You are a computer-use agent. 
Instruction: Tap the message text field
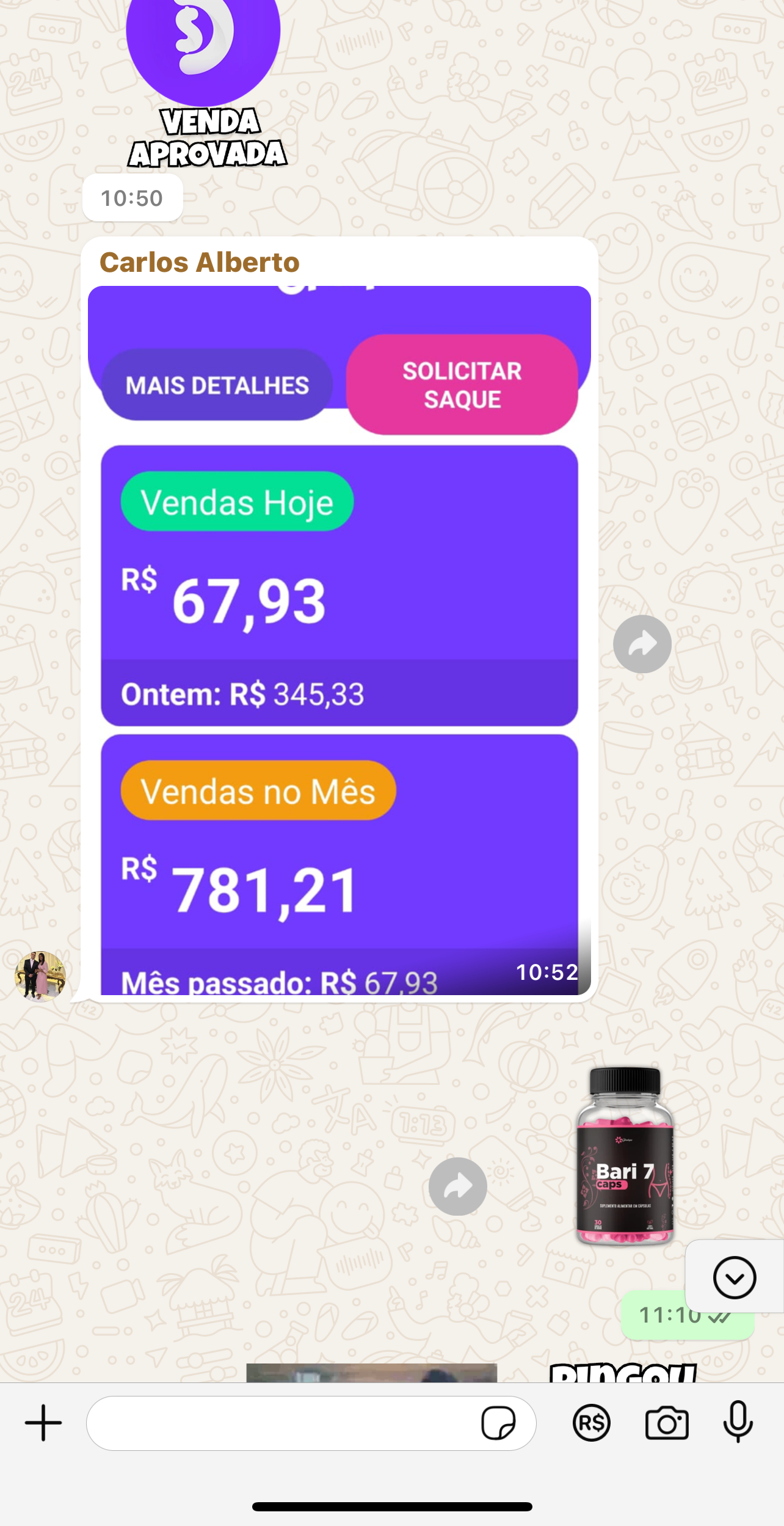[x=281, y=1423]
